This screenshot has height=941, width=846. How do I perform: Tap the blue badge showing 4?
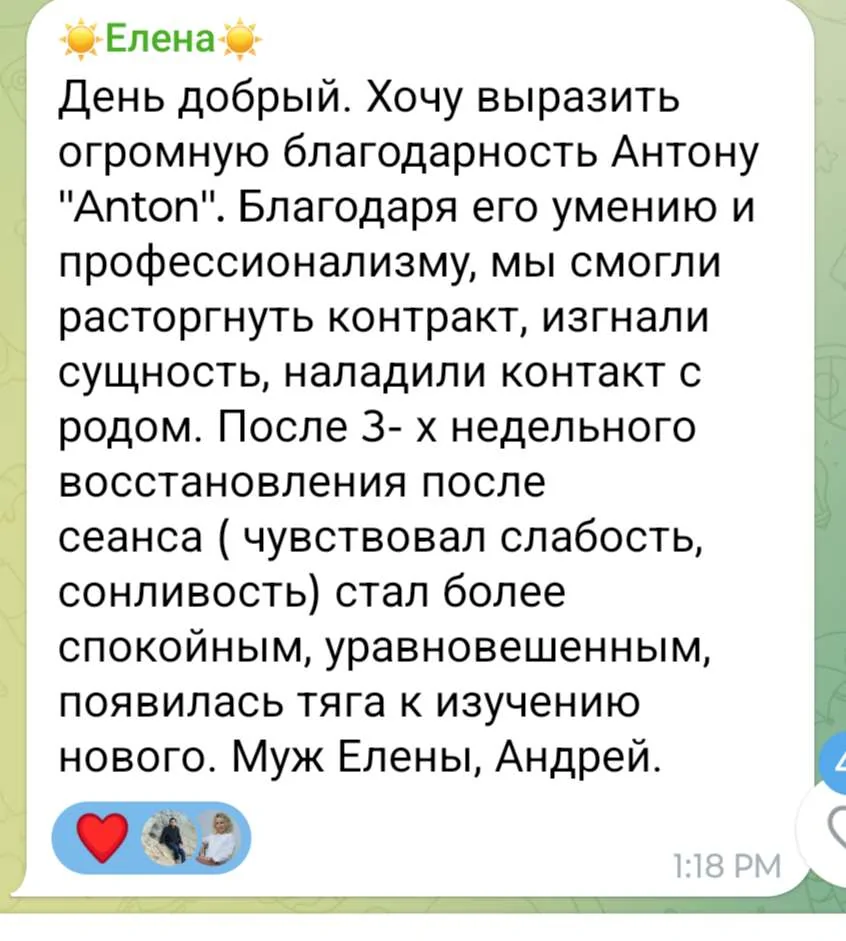pyautogui.click(x=838, y=764)
